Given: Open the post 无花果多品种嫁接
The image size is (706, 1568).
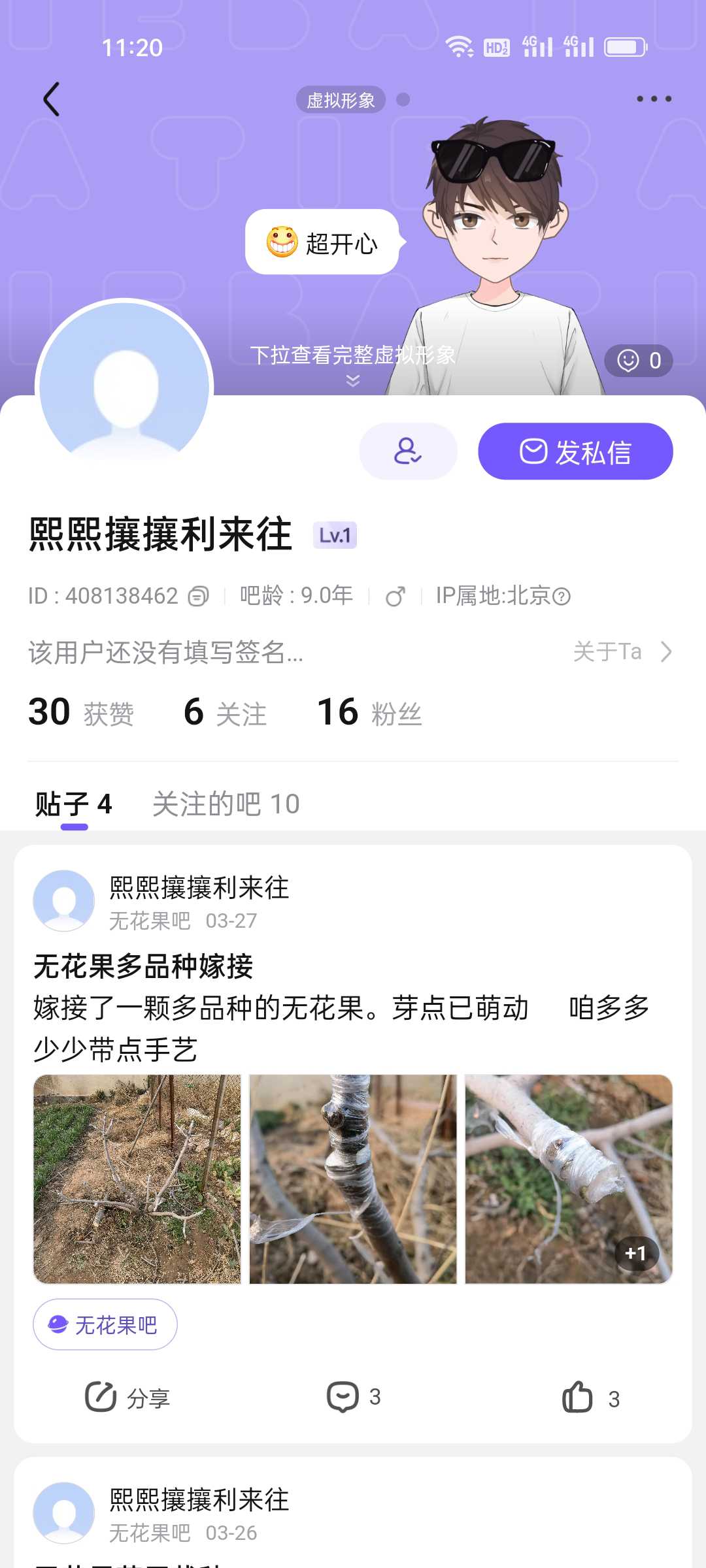Looking at the screenshot, I should tap(143, 966).
